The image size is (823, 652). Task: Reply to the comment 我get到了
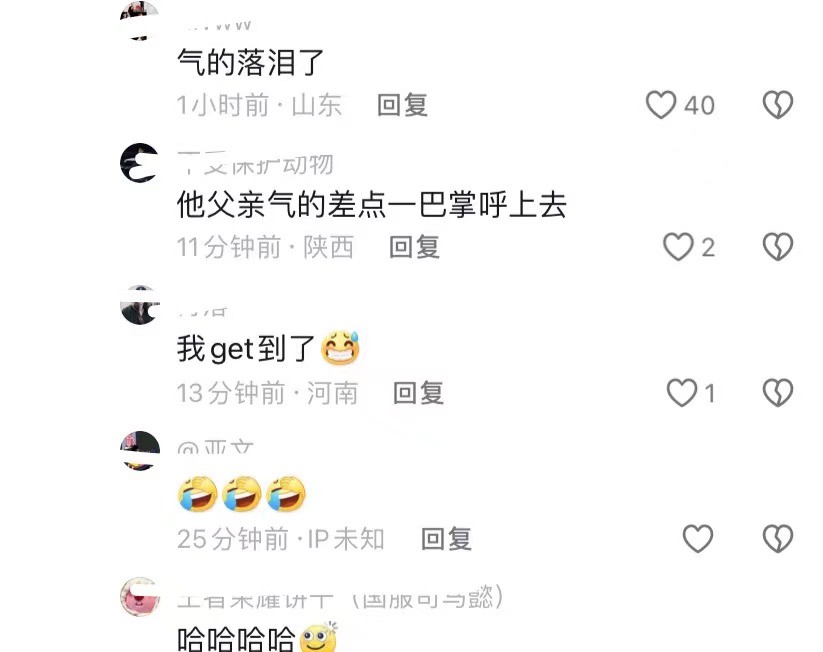click(x=418, y=393)
